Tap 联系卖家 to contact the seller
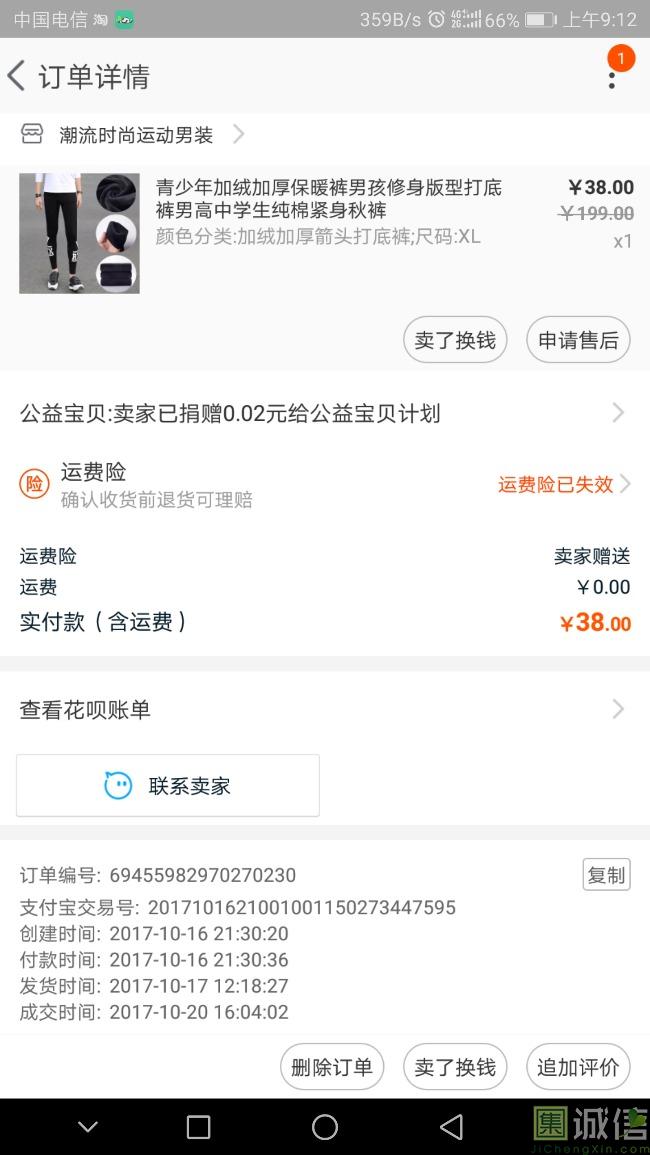The width and height of the screenshot is (650, 1155). click(168, 786)
